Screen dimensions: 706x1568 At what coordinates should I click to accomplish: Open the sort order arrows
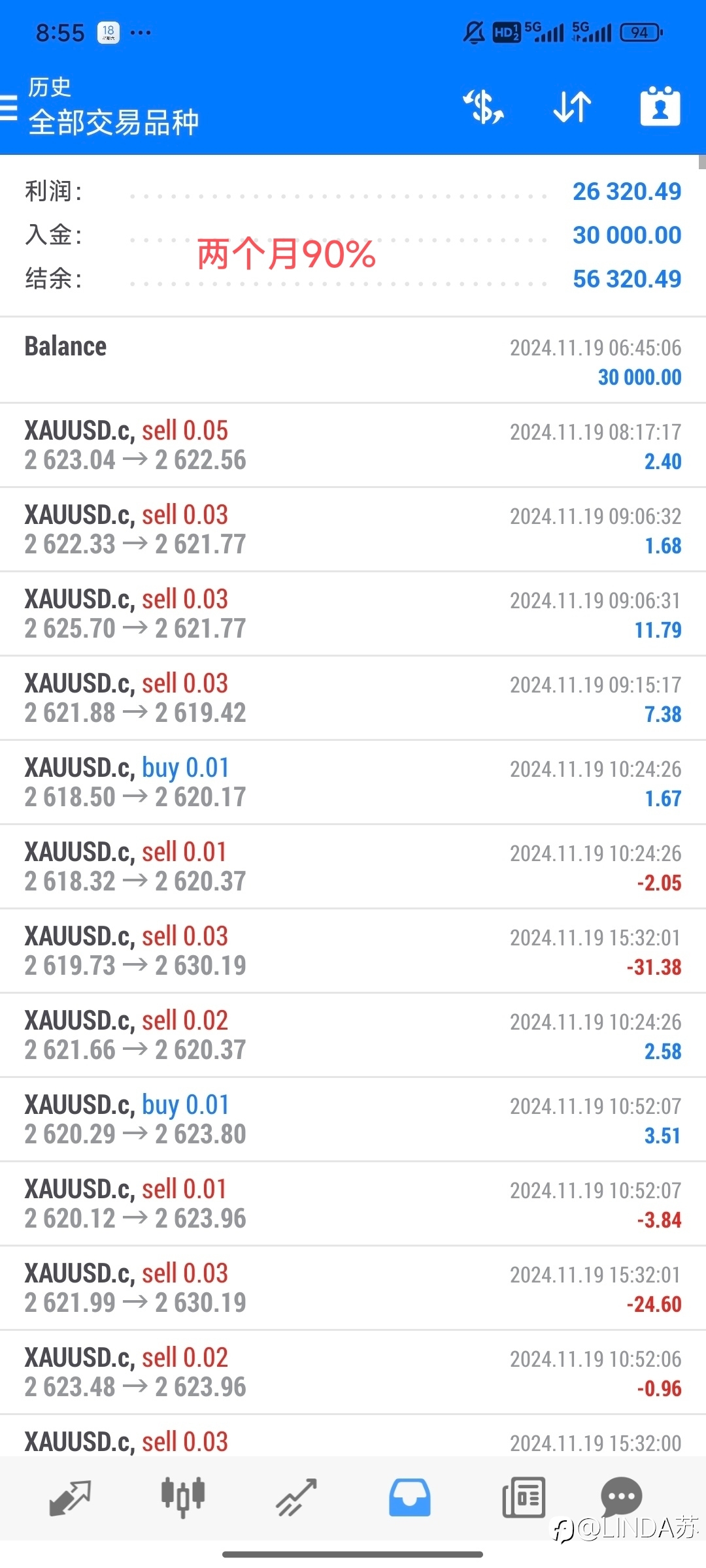[x=572, y=107]
